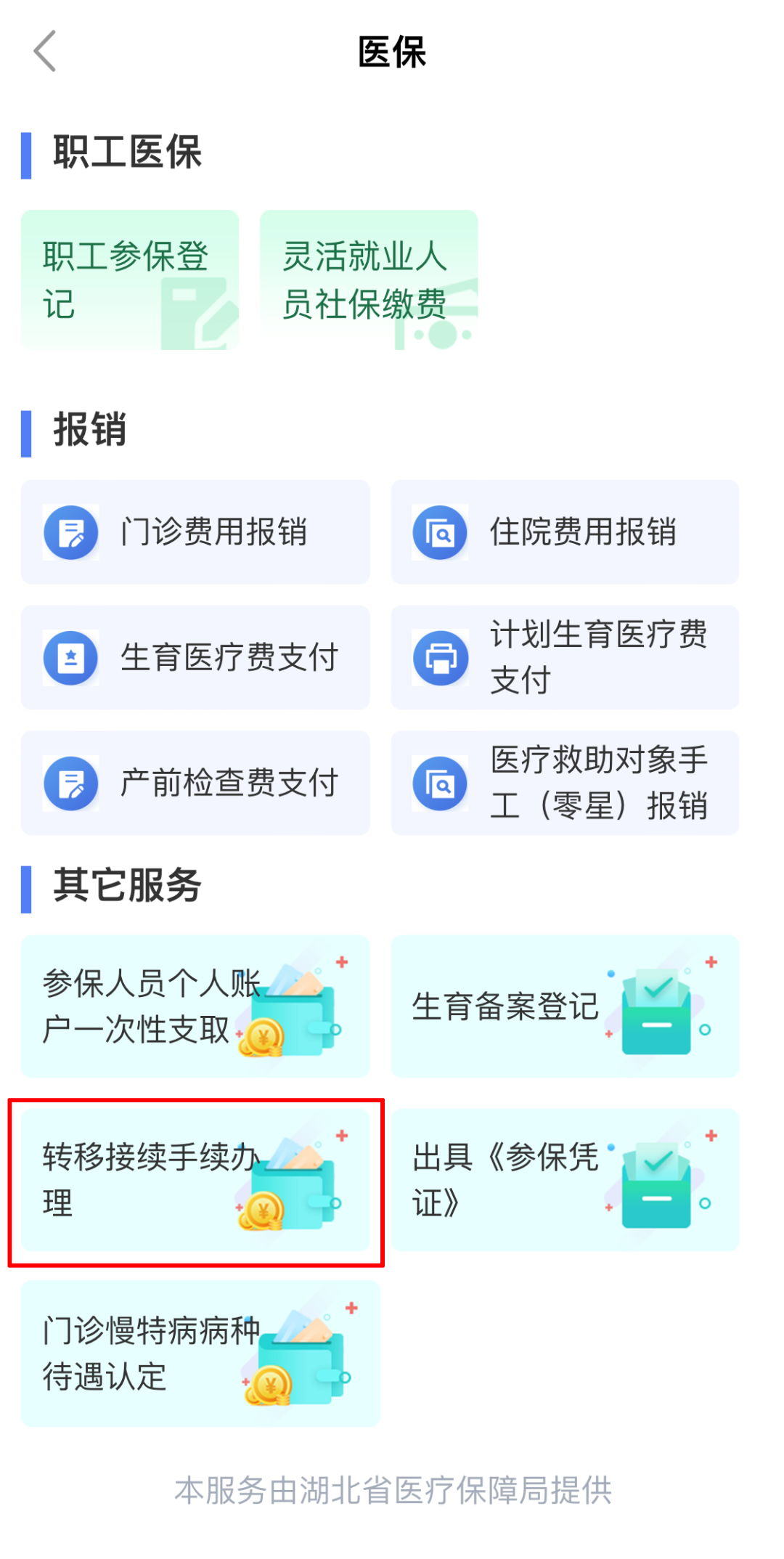This screenshot has height=1559, width=784.
Task: Go back from the 医保 page
Action: (45, 52)
